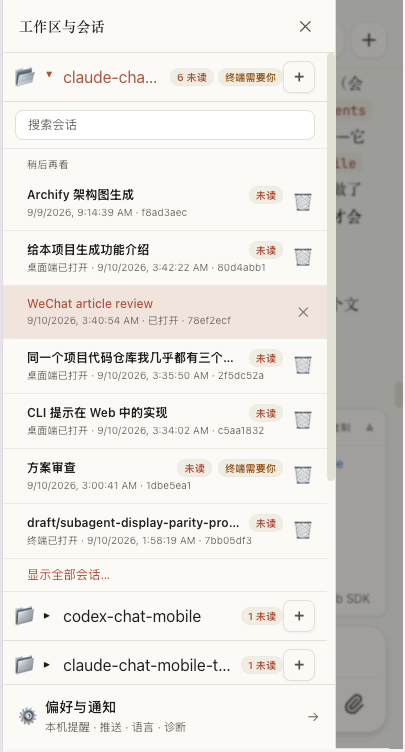Delete the 方案审查 session

click(x=303, y=475)
